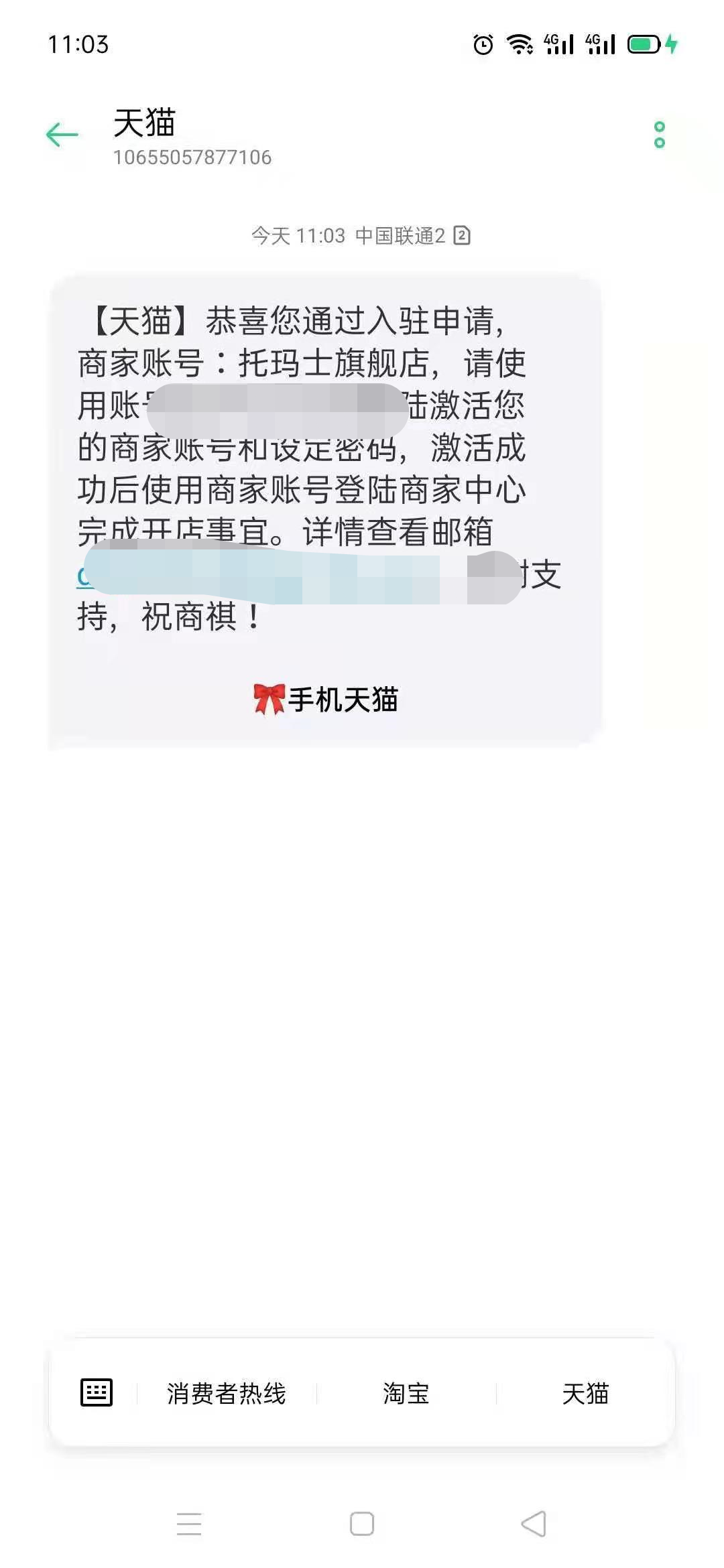Select the 淘宝 service menu
The image size is (724, 1568).
(x=406, y=1394)
